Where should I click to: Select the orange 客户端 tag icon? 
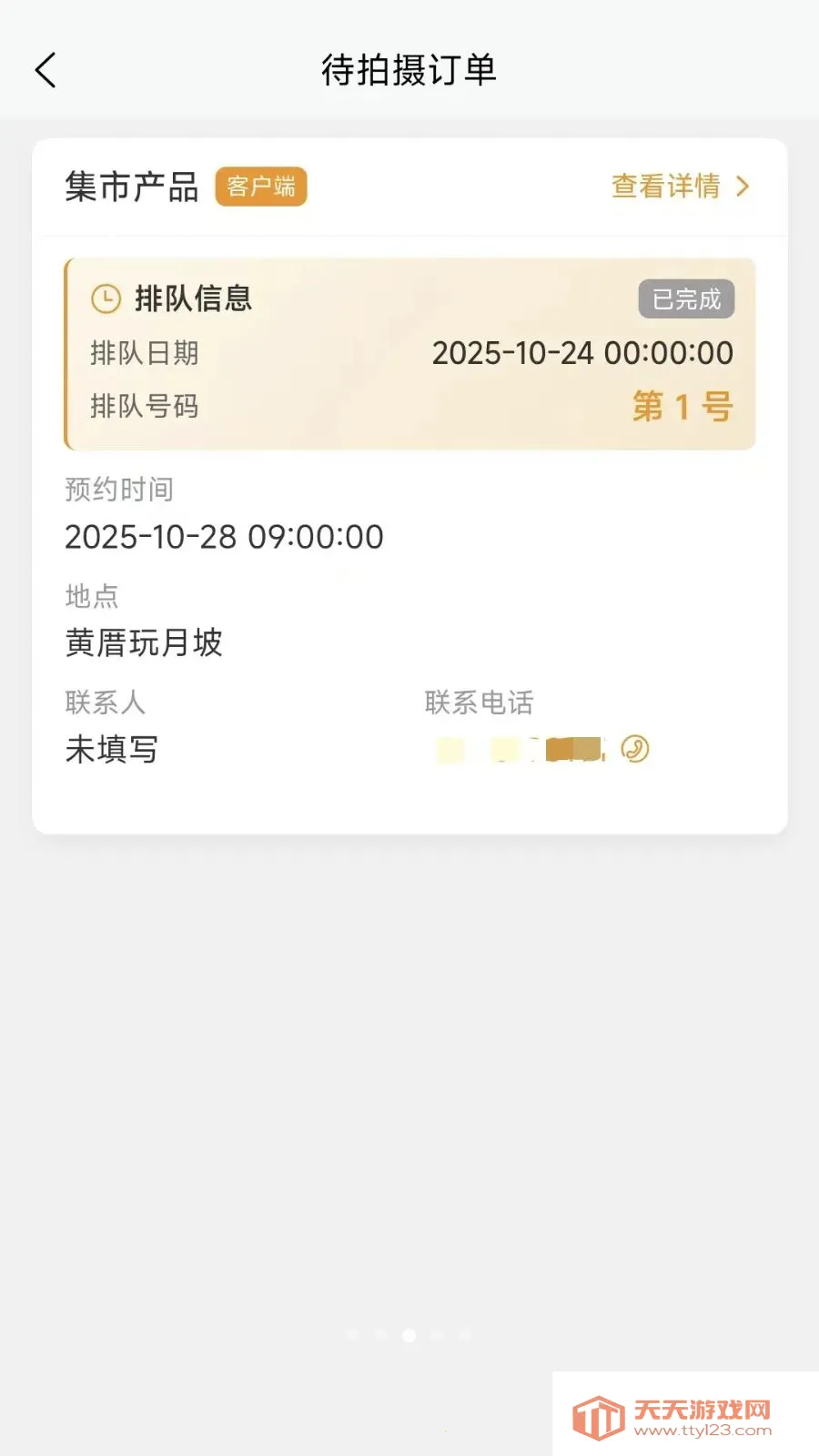tap(260, 187)
